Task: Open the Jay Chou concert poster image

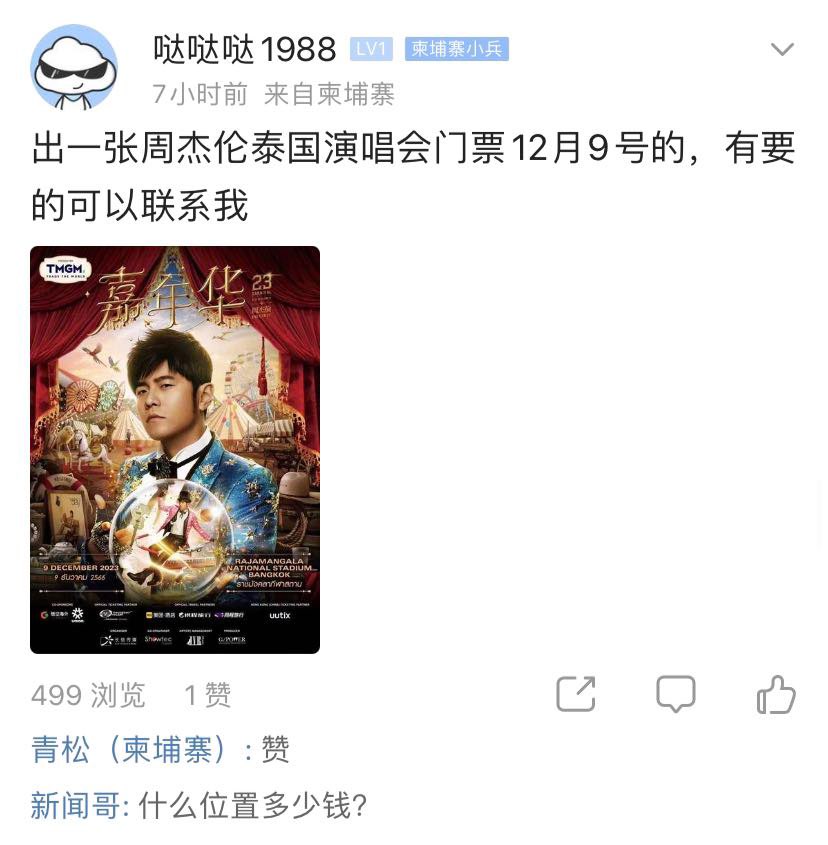Action: 175,449
